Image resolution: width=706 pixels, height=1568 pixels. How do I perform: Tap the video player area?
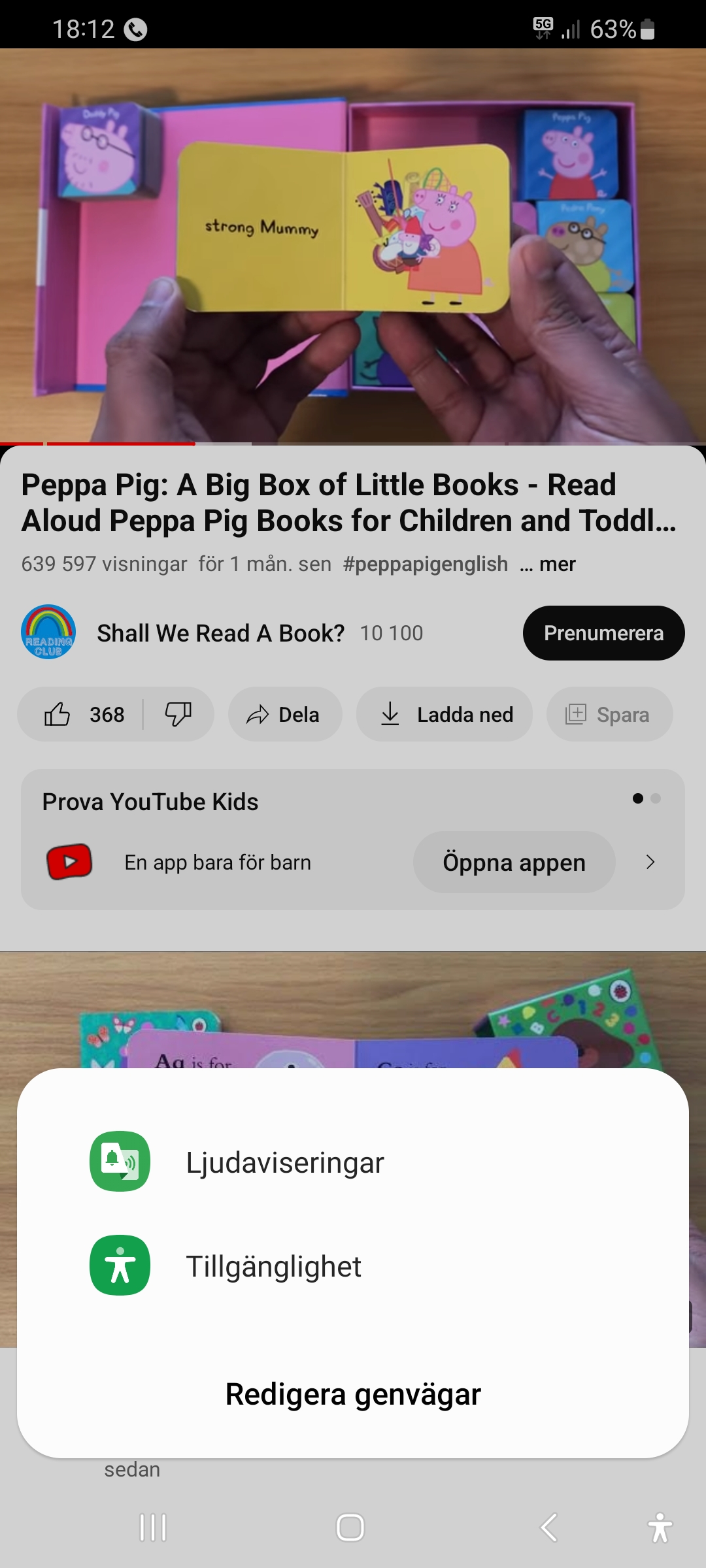(x=353, y=245)
